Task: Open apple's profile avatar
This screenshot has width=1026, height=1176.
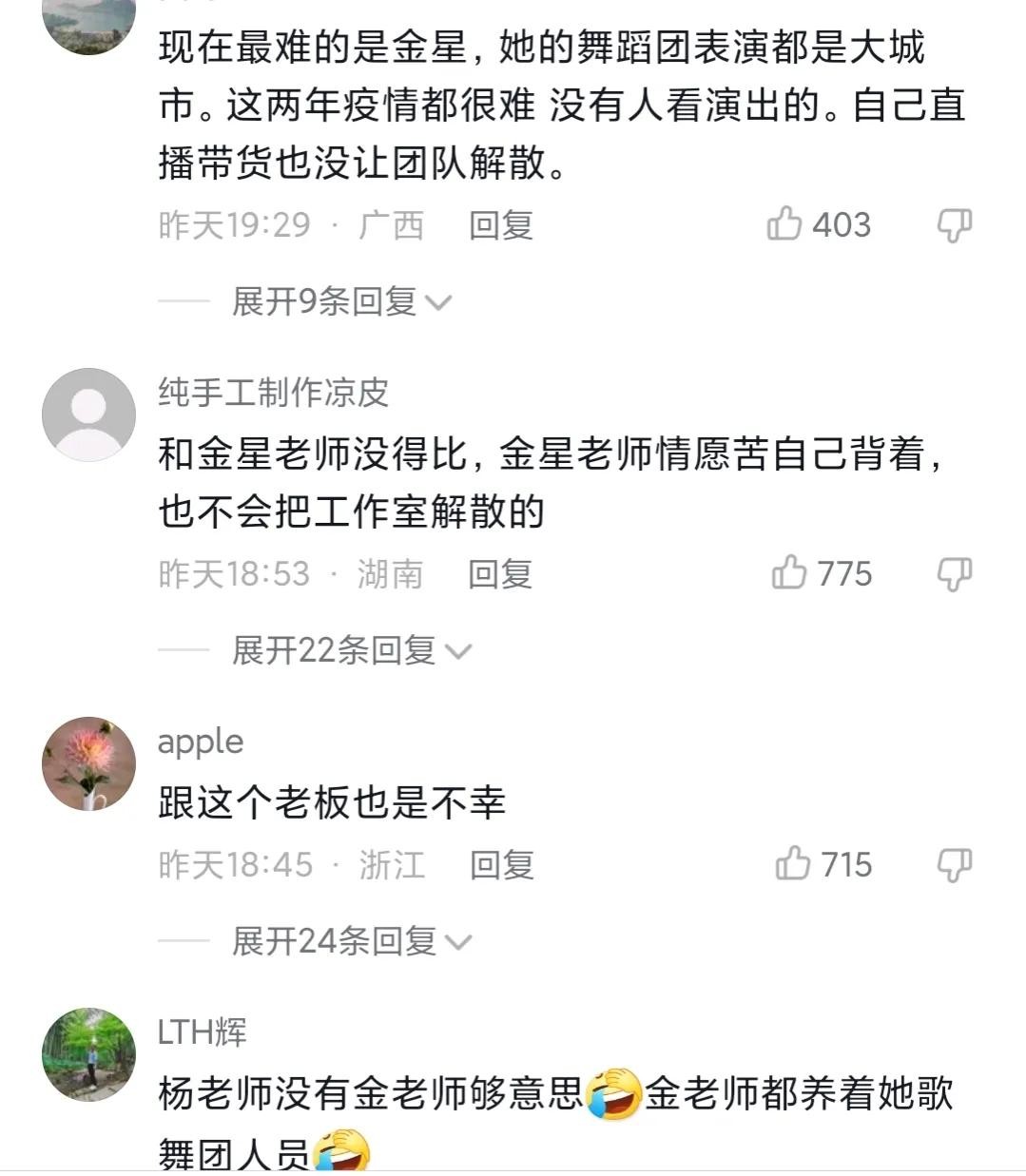Action: pyautogui.click(x=88, y=763)
